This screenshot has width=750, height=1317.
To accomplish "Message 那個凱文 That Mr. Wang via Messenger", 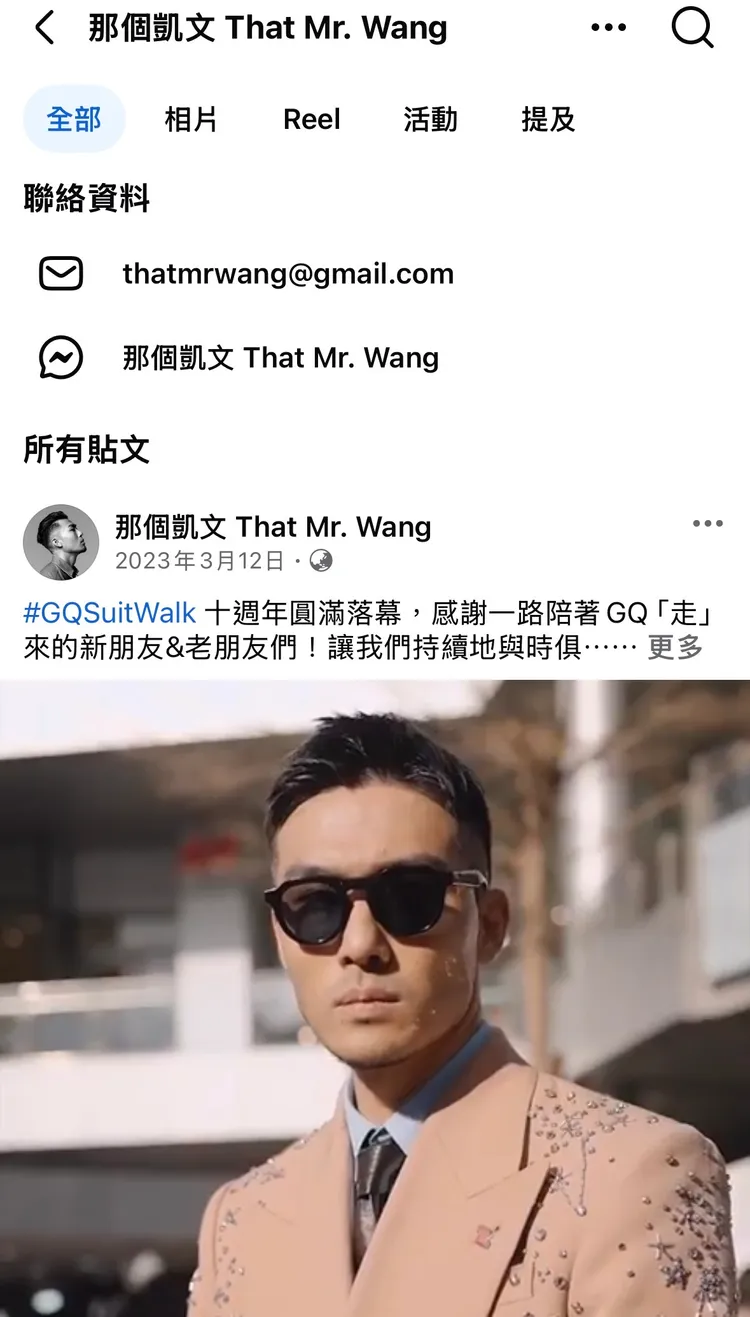I will pos(280,358).
